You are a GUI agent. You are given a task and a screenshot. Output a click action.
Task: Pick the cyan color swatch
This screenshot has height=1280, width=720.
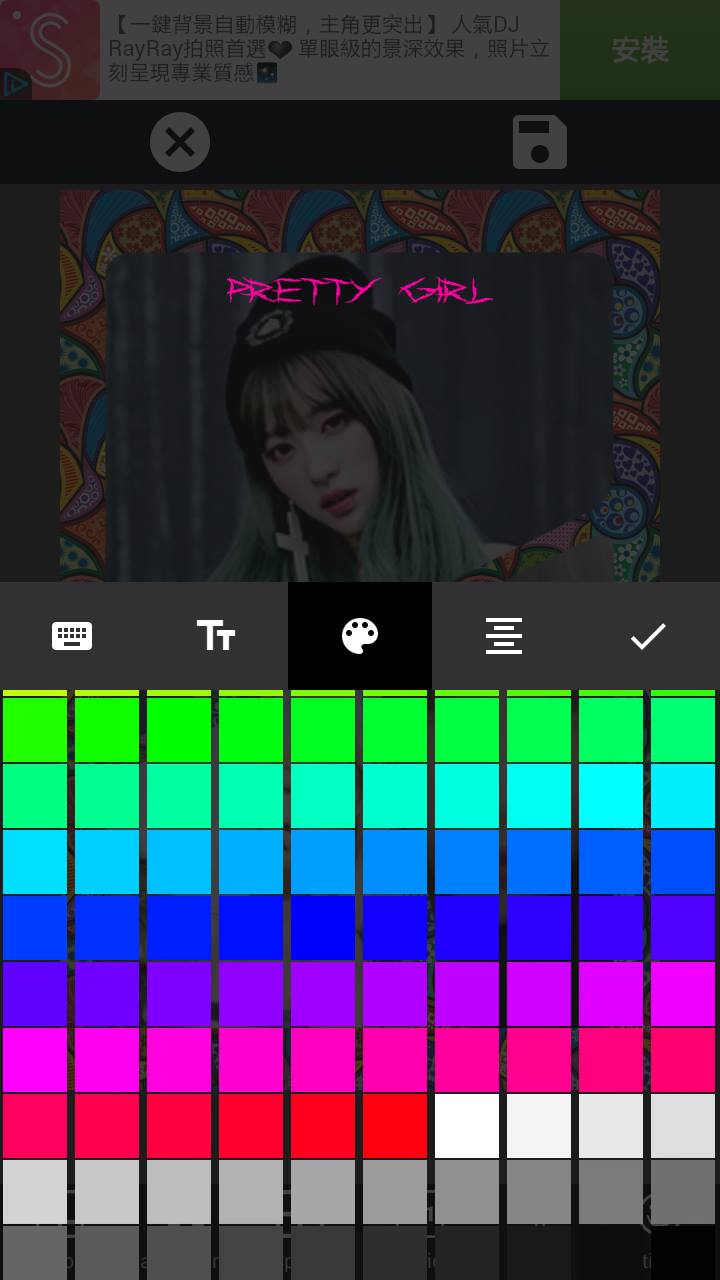(x=611, y=796)
